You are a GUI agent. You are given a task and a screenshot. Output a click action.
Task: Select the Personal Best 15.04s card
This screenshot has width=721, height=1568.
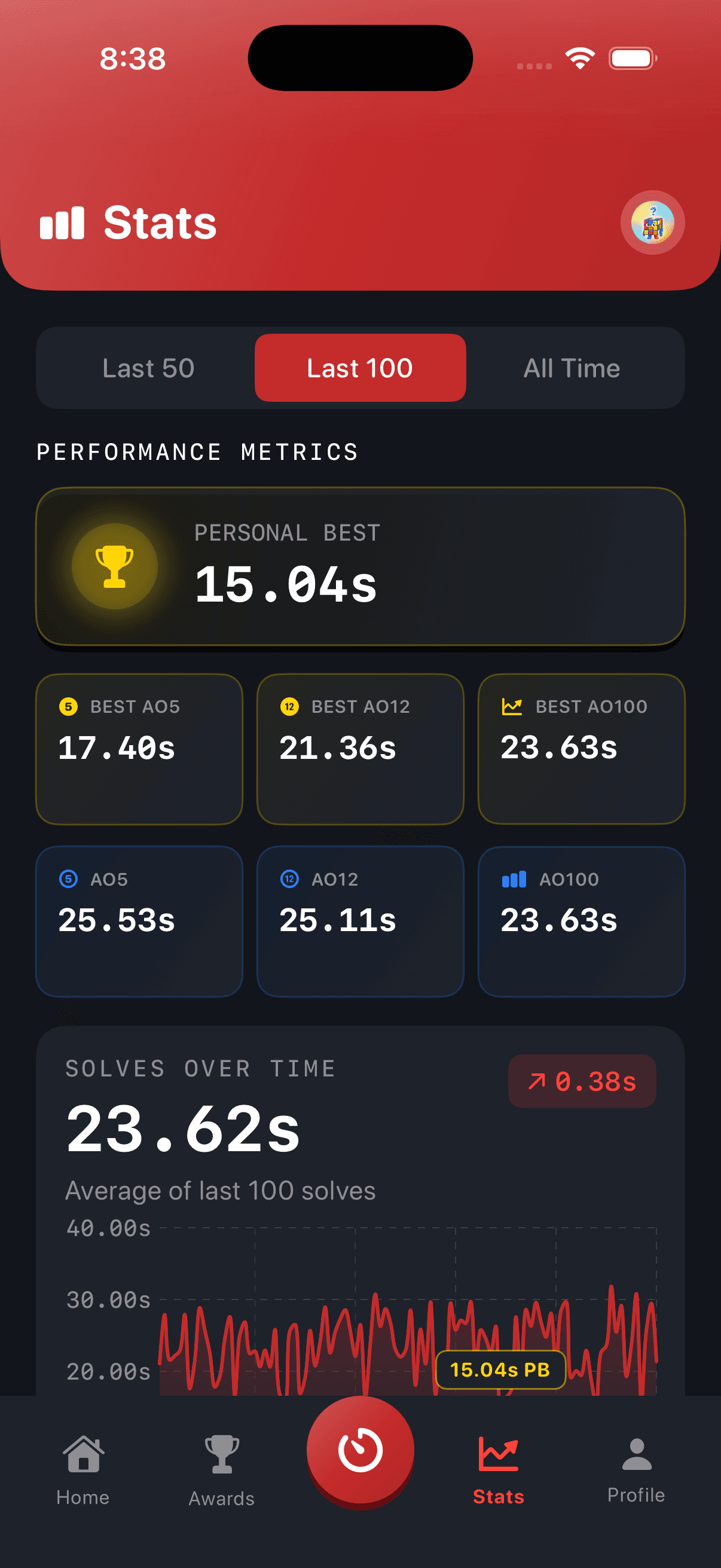[x=360, y=568]
